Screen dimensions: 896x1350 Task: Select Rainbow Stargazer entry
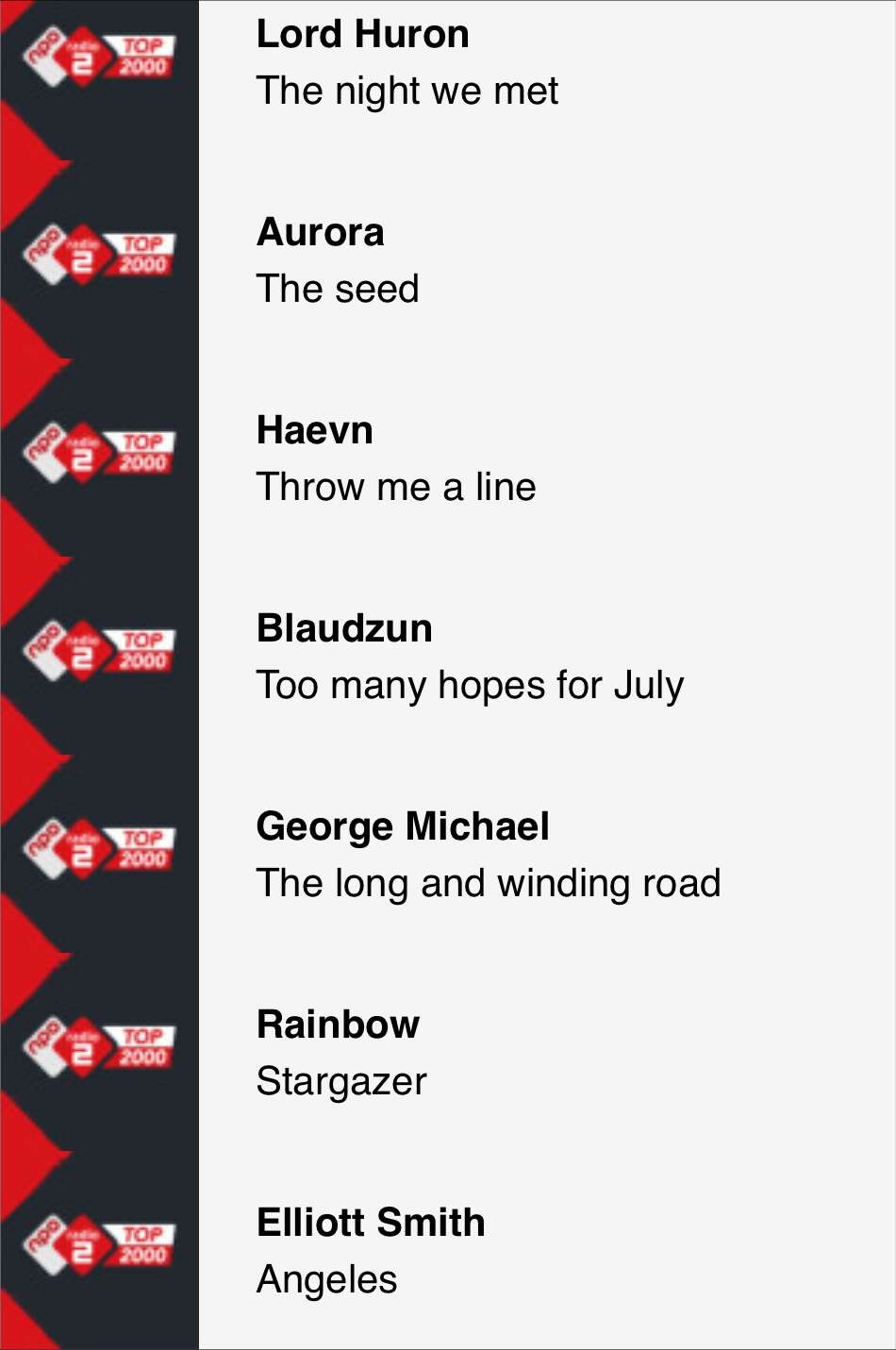[341, 1053]
